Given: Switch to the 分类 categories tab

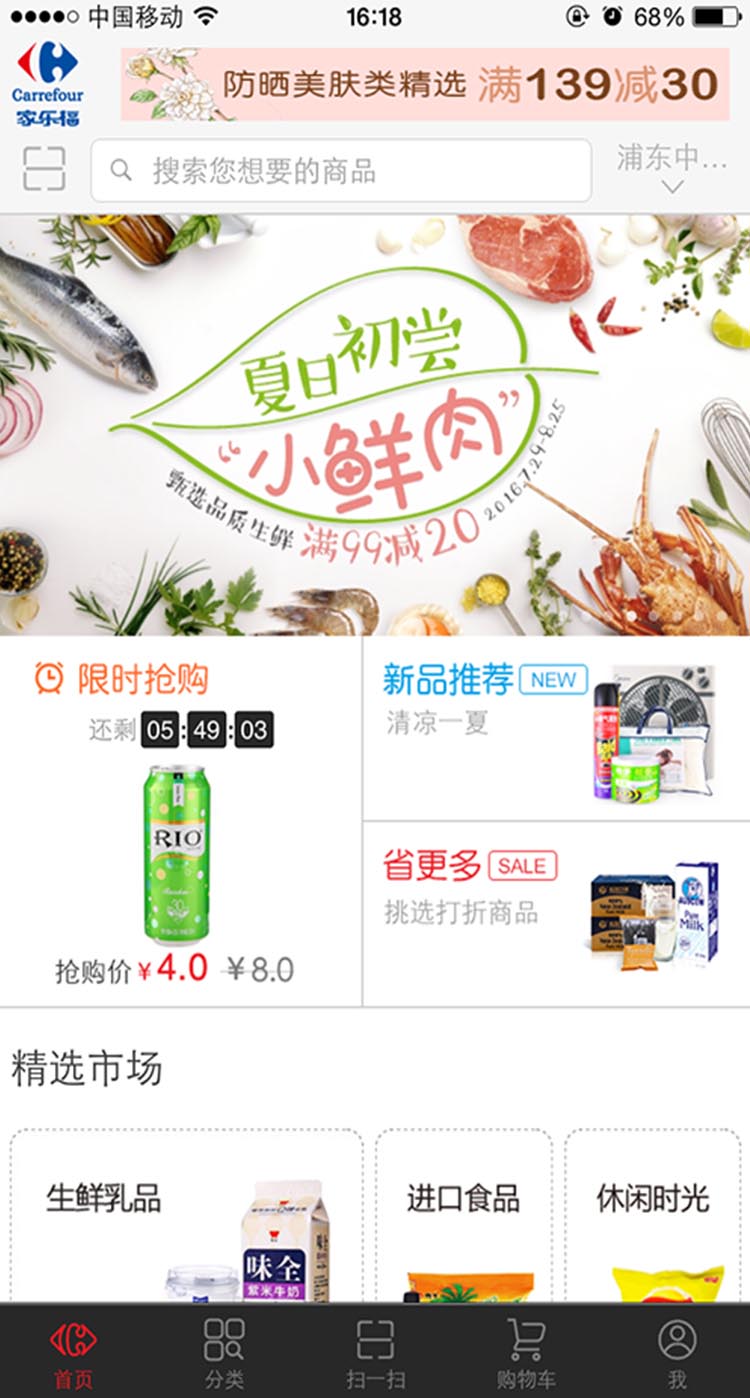Looking at the screenshot, I should (224, 1352).
